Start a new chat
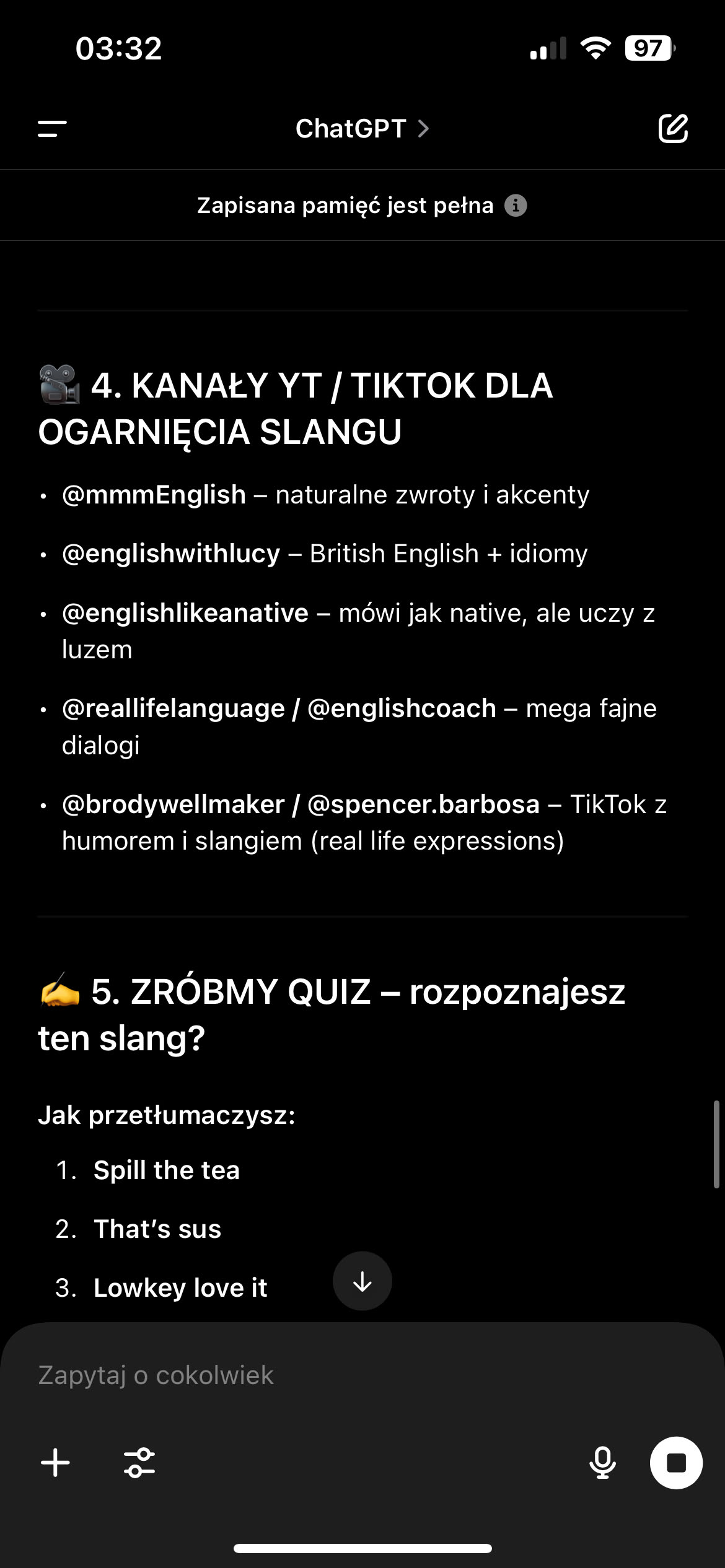The height and width of the screenshot is (1568, 725). click(x=673, y=129)
